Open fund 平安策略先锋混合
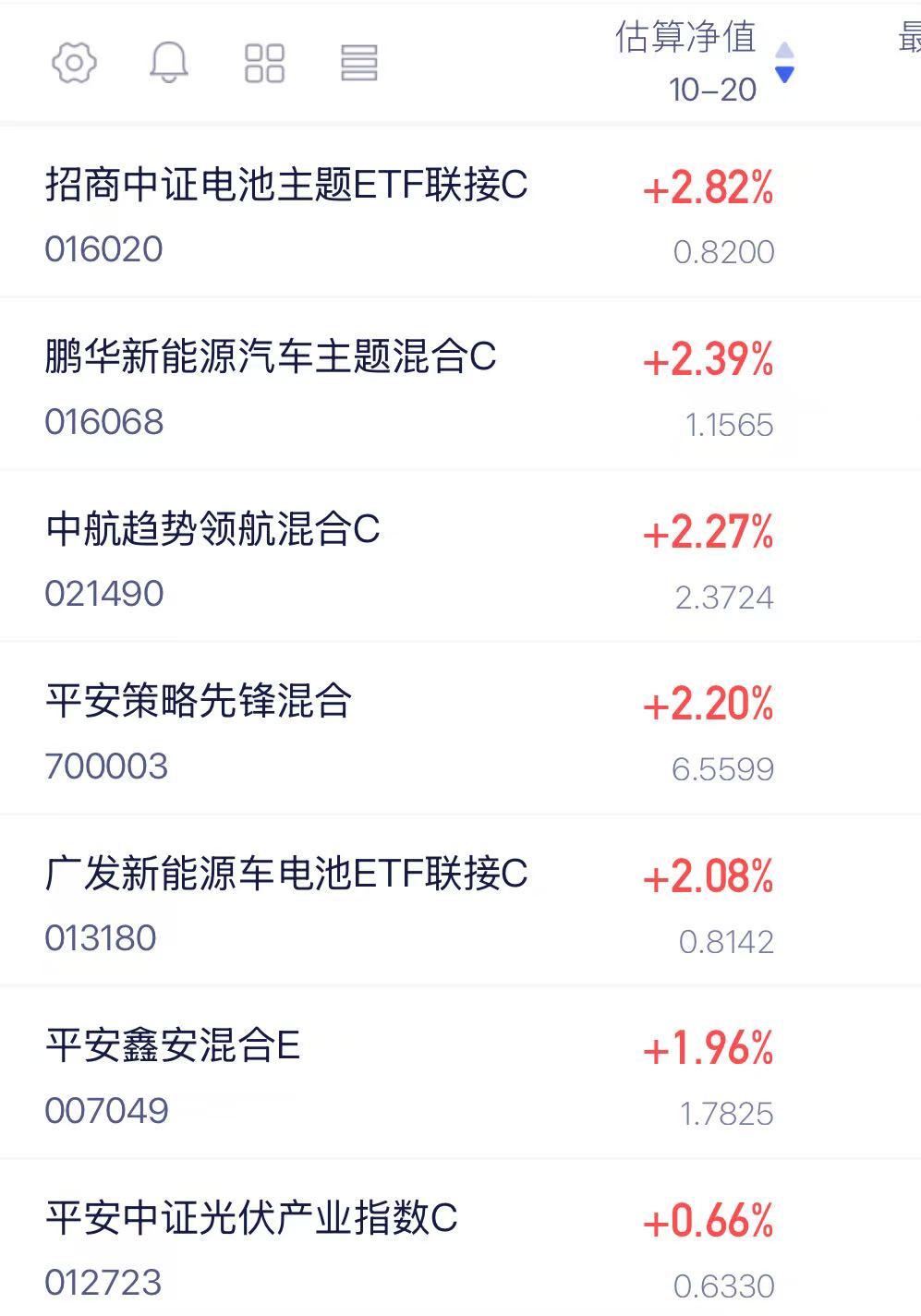Viewport: 921px width, 1316px height. 460,728
